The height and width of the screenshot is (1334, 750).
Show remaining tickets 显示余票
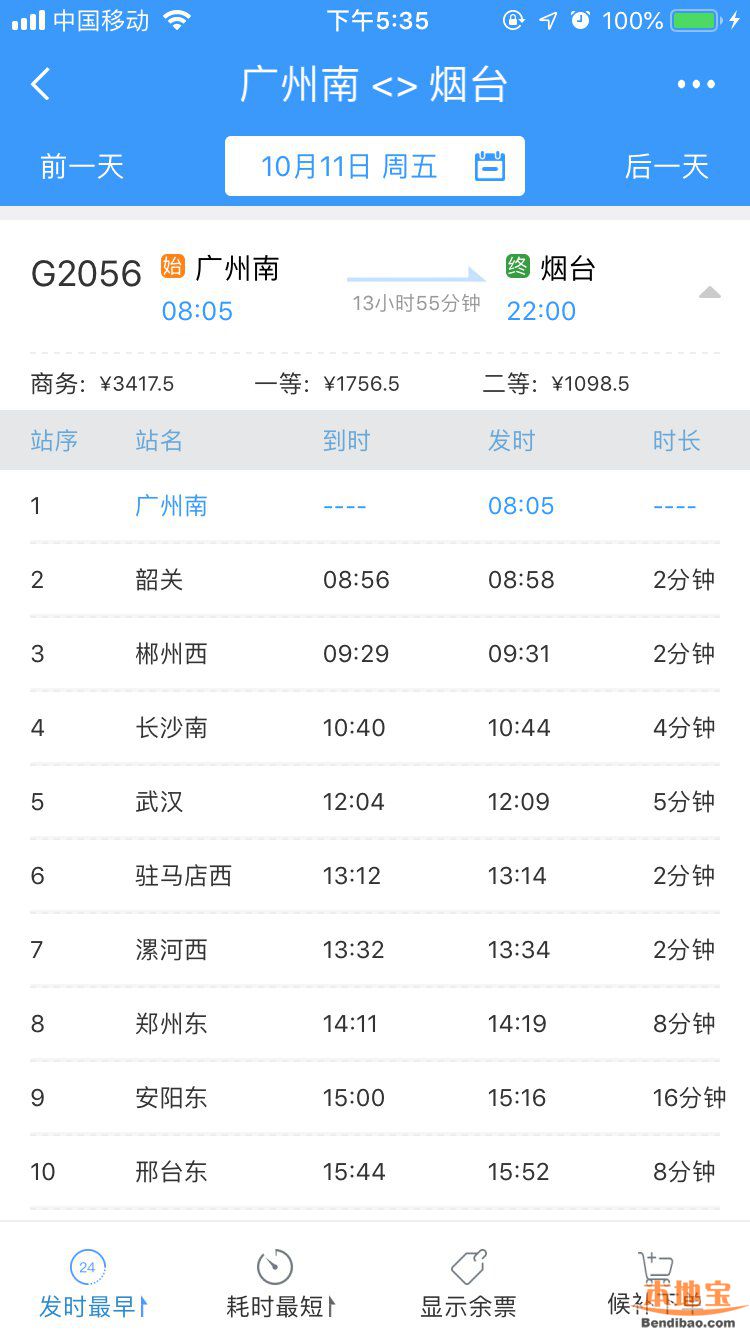click(x=468, y=1284)
